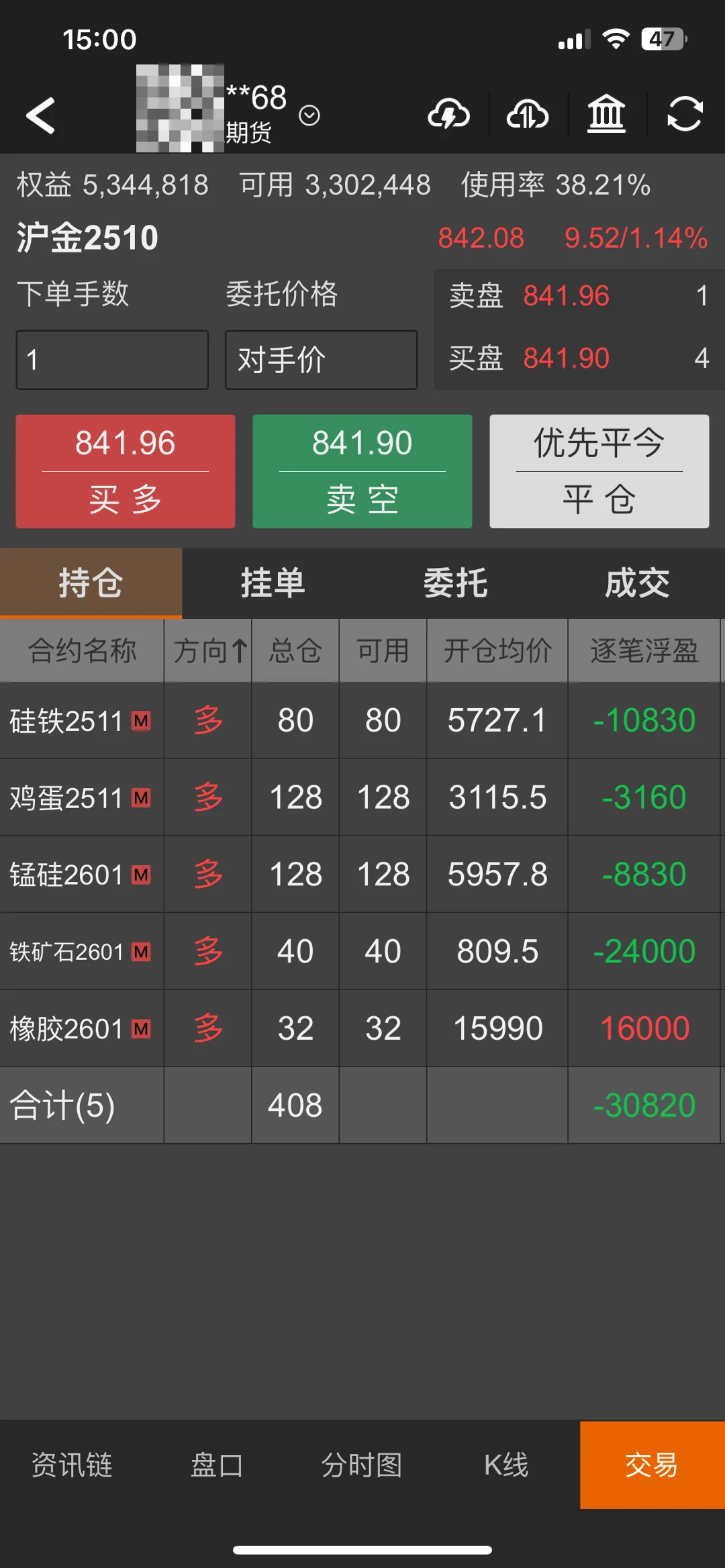Switch to the 成交 tab
This screenshot has width=725, height=1568.
click(x=635, y=583)
